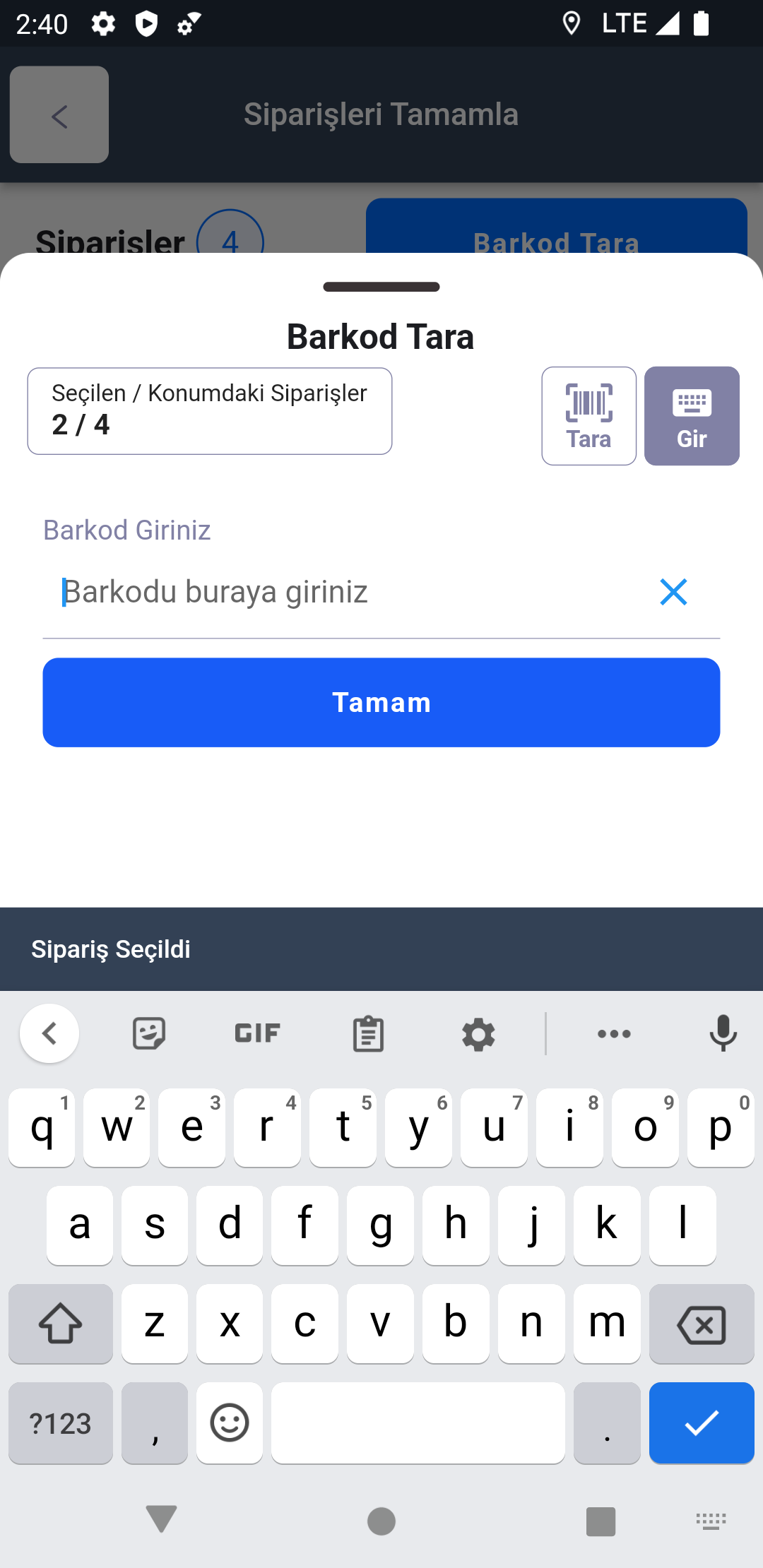This screenshot has height=1568, width=763.
Task: Open keyboard settings gear
Action: pos(478,1034)
